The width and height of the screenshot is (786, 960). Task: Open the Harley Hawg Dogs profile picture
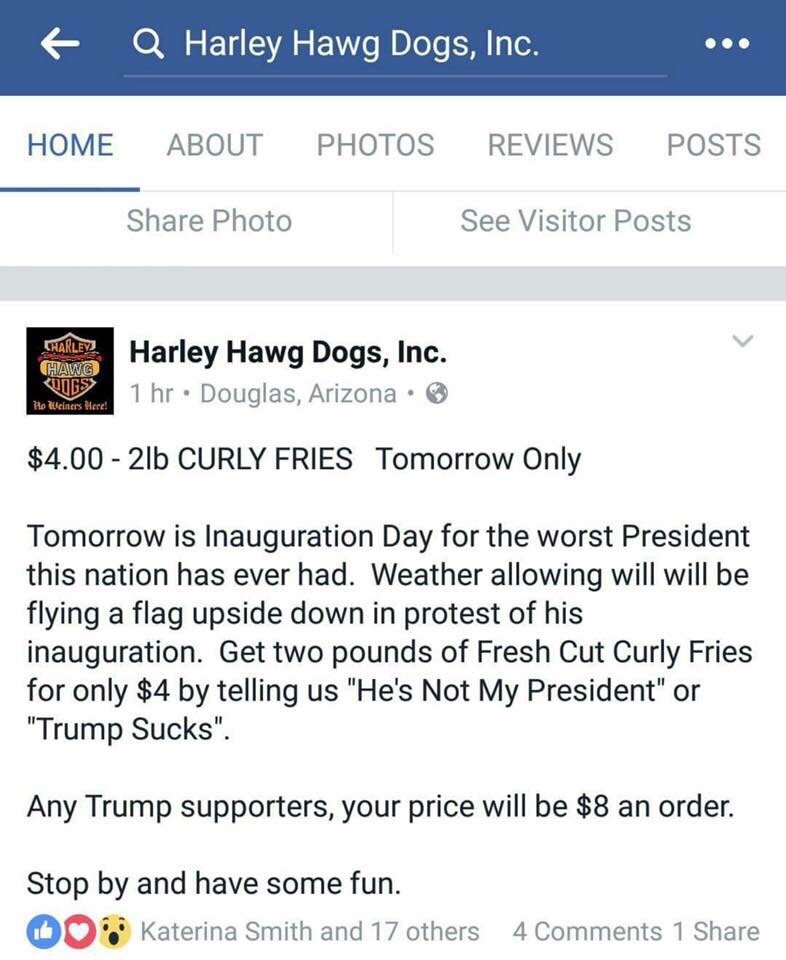click(x=70, y=370)
